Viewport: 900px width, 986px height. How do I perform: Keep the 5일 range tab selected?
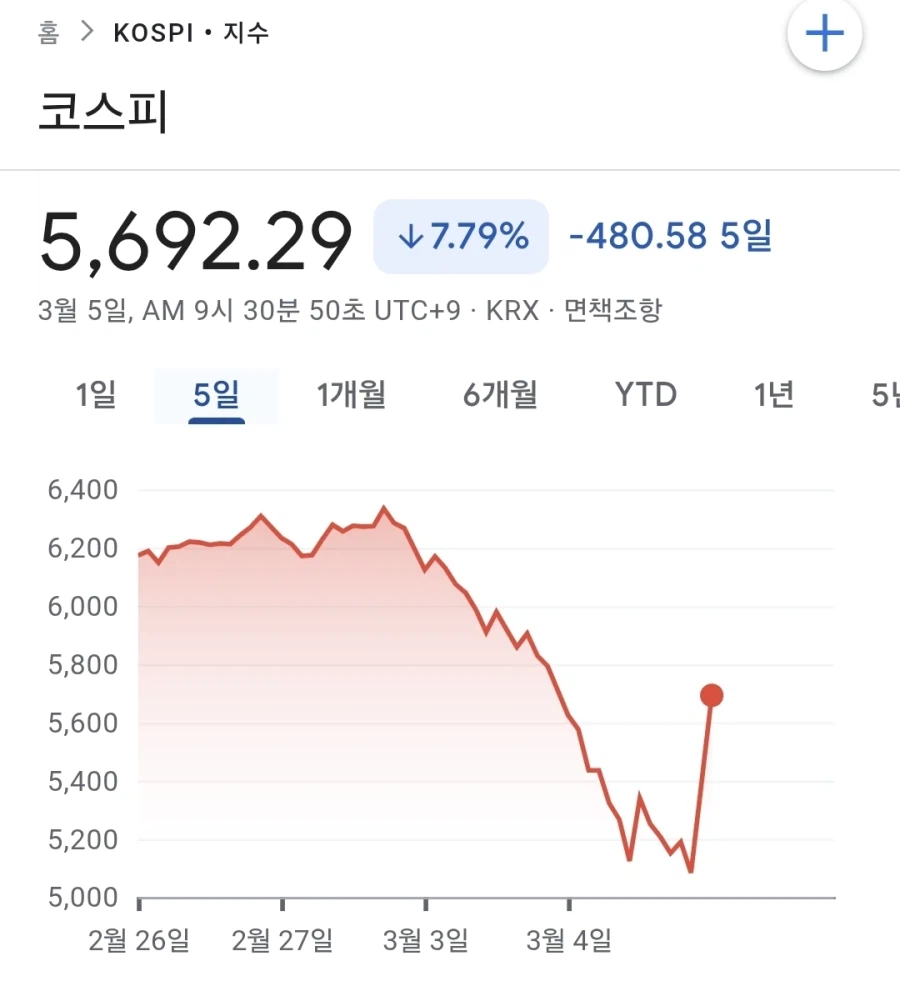coord(216,395)
